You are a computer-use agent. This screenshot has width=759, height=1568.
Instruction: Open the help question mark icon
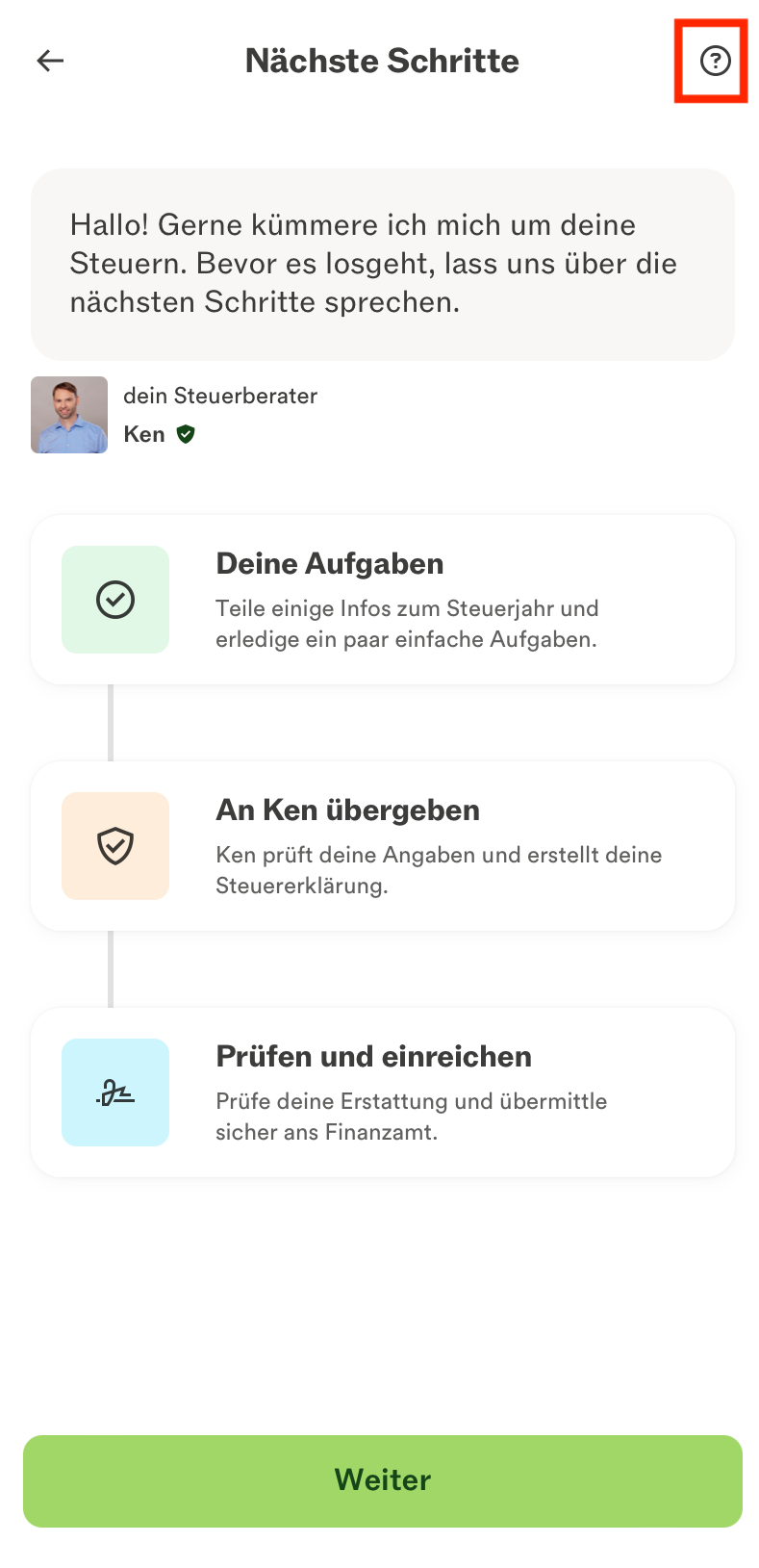point(715,61)
